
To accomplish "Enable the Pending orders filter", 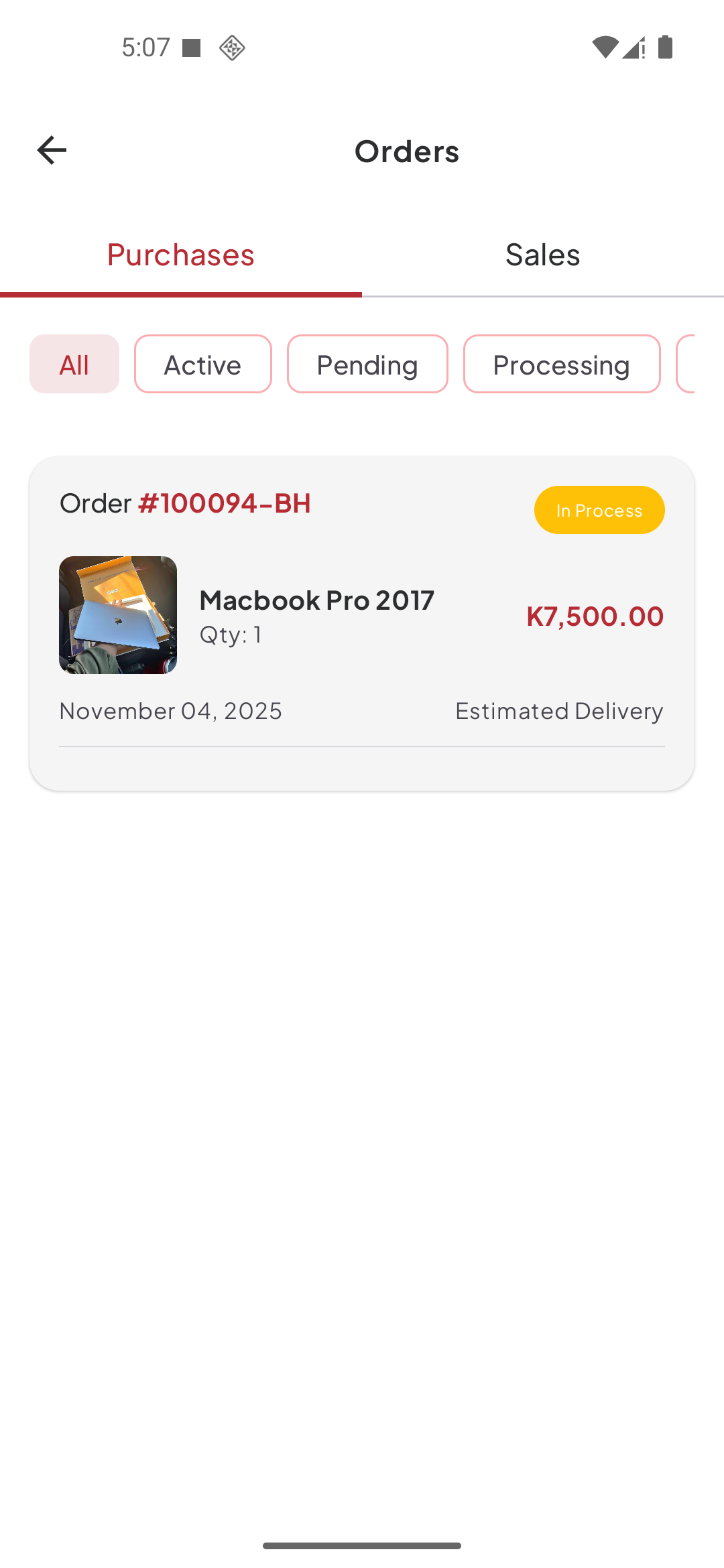I will point(367,364).
